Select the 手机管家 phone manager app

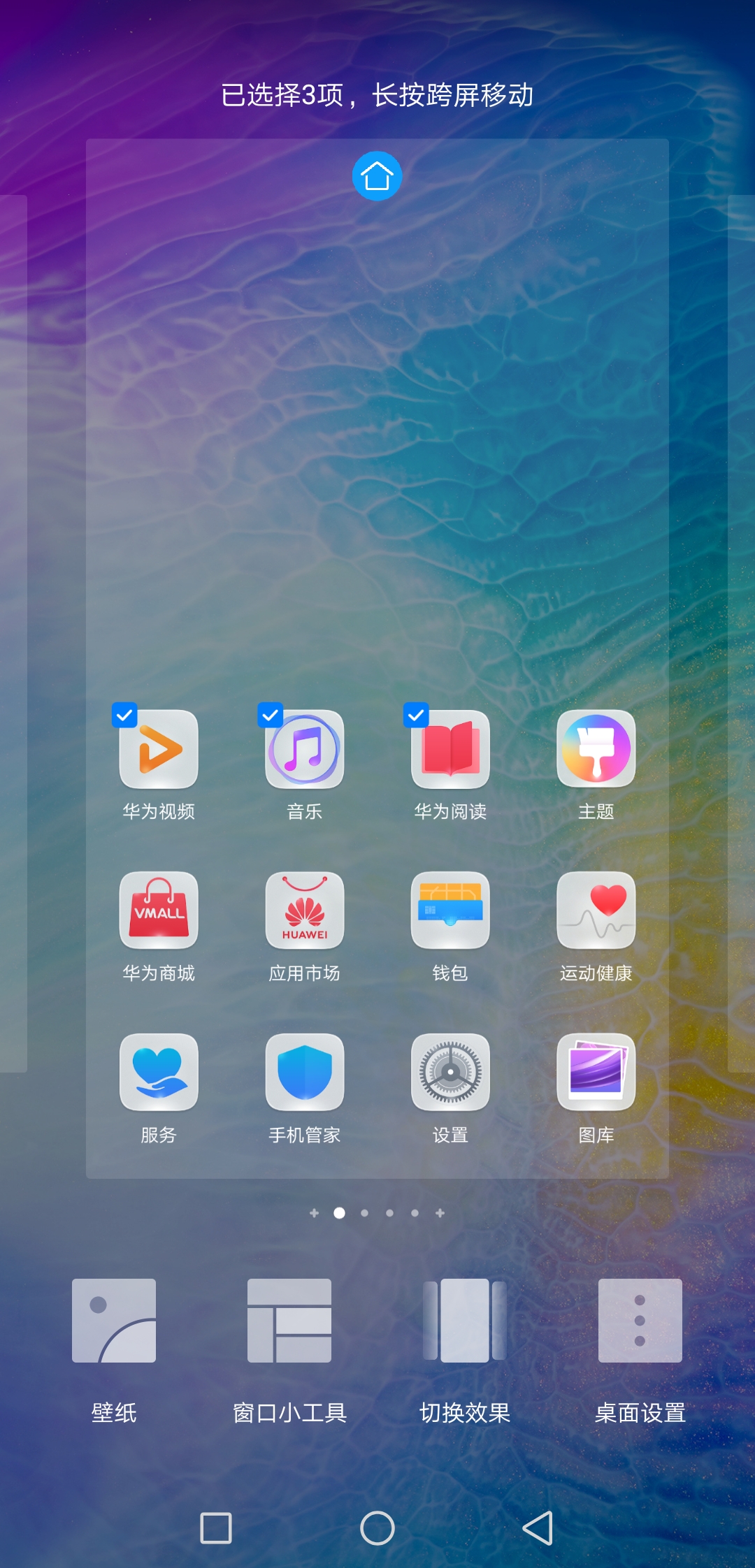(x=304, y=1073)
